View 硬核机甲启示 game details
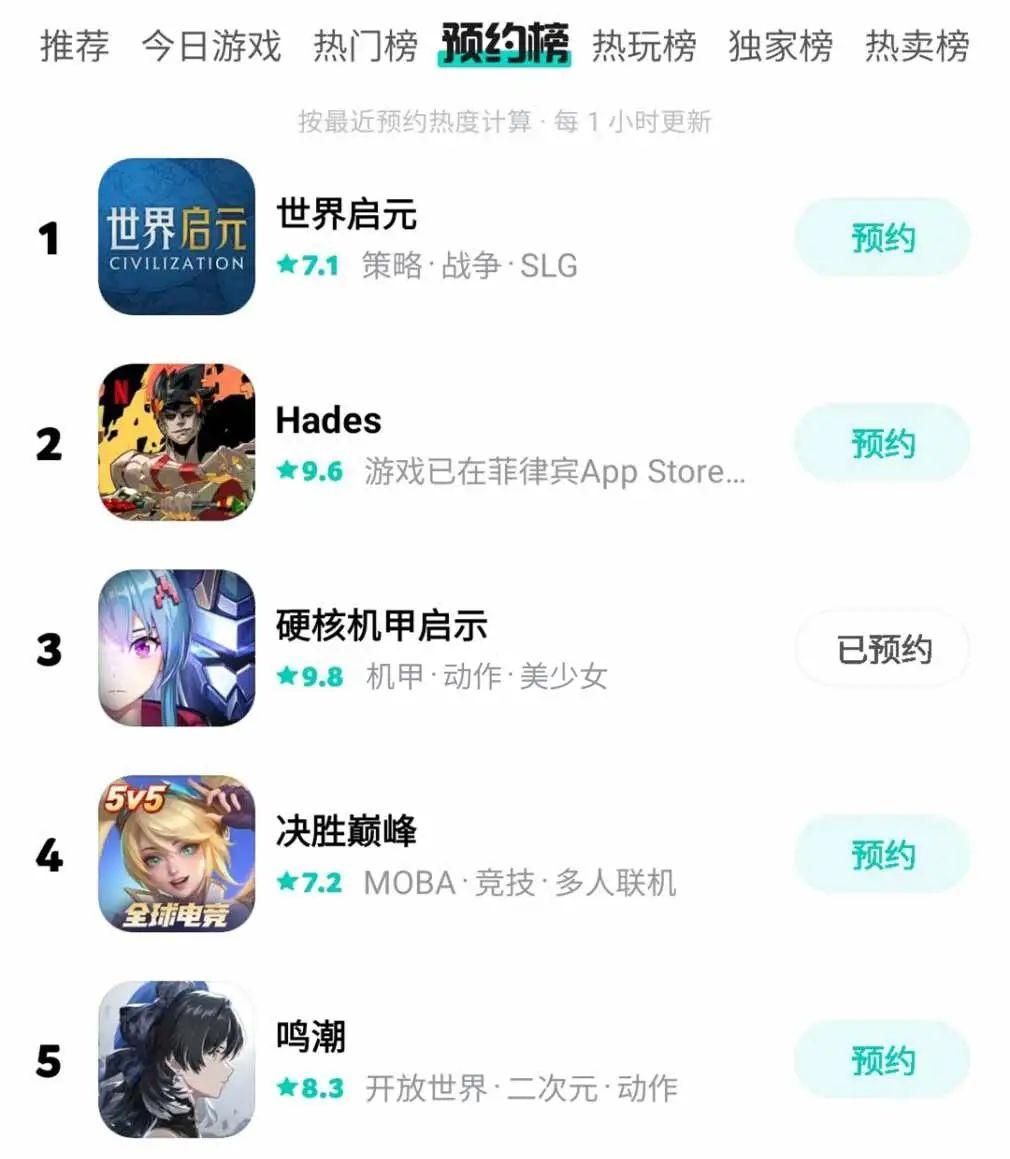Screen dimensions: 1010x1159 coord(381,626)
